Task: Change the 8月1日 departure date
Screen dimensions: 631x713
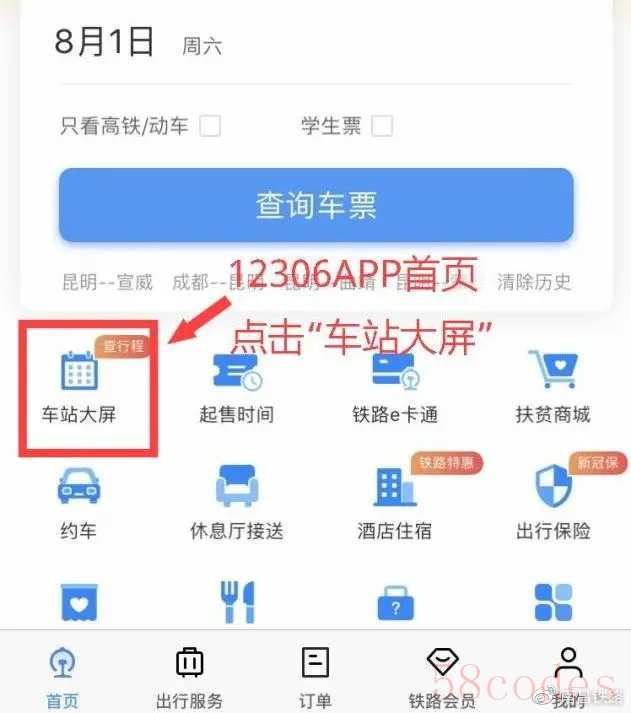Action: [x=105, y=43]
